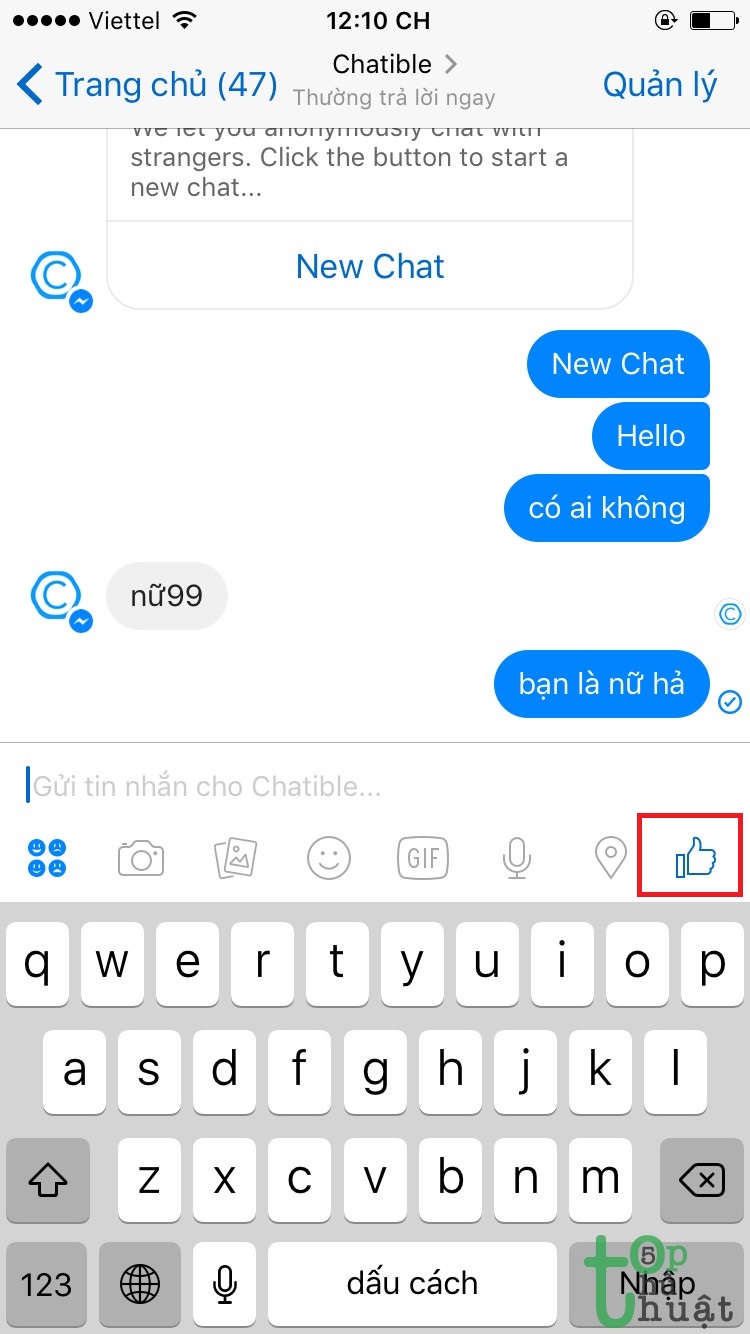This screenshot has width=750, height=1334.
Task: Tap the backspace key on keyboard
Action: 702,1181
